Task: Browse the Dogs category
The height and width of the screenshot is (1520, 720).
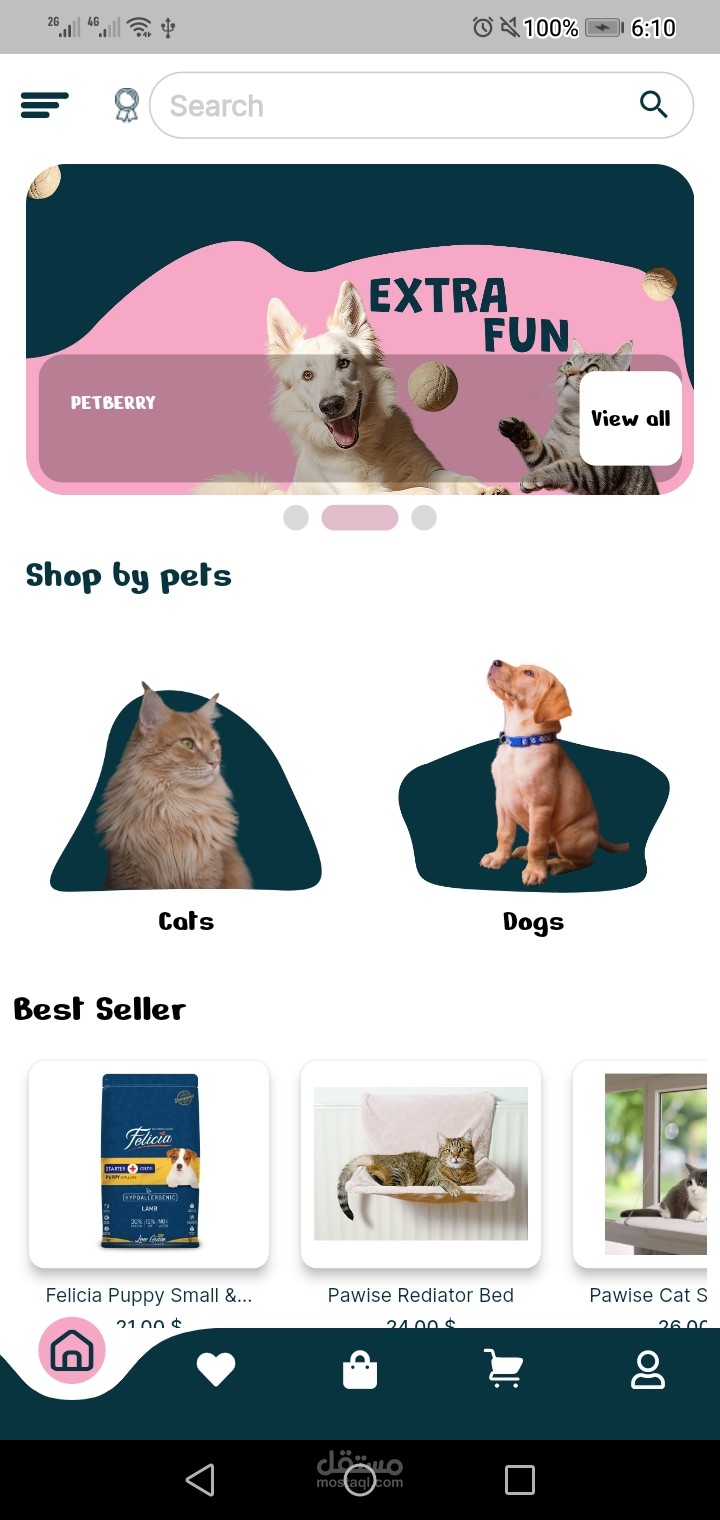Action: pos(533,796)
